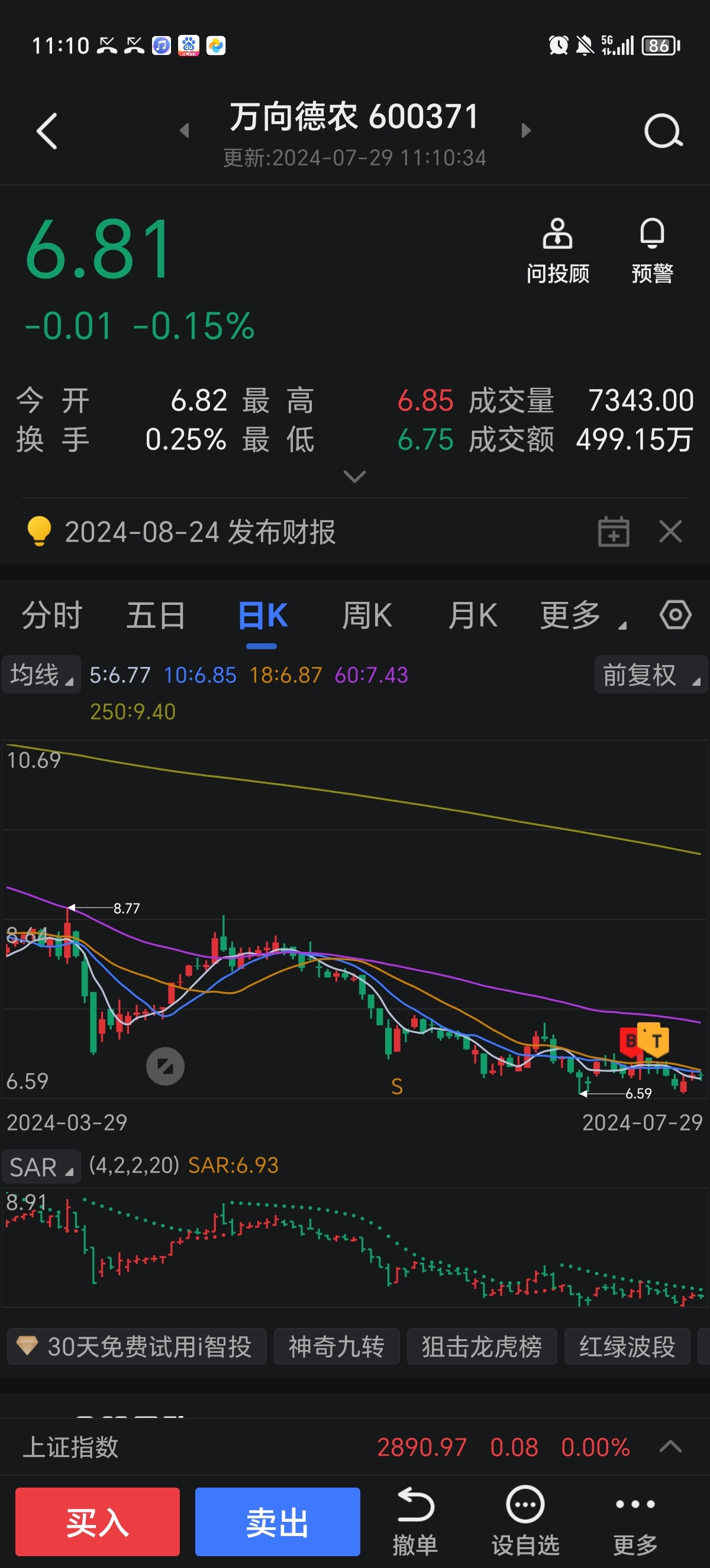Open chart settings hexagon icon
The image size is (710, 1568).
675,615
